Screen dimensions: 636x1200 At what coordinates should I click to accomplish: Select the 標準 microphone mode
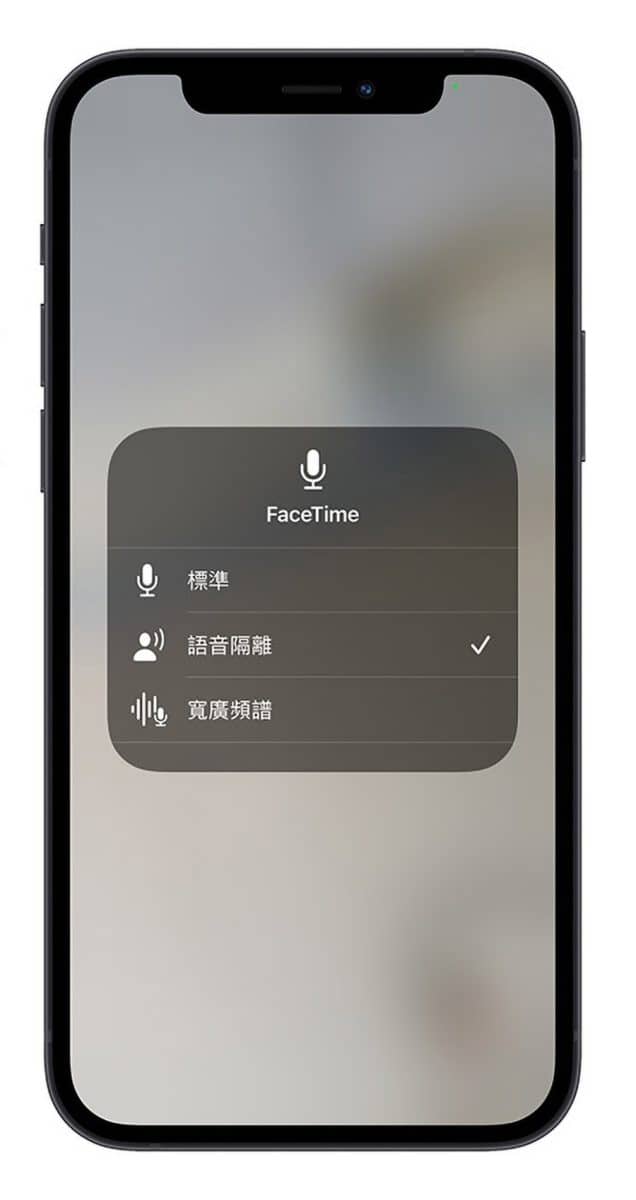pos(310,580)
